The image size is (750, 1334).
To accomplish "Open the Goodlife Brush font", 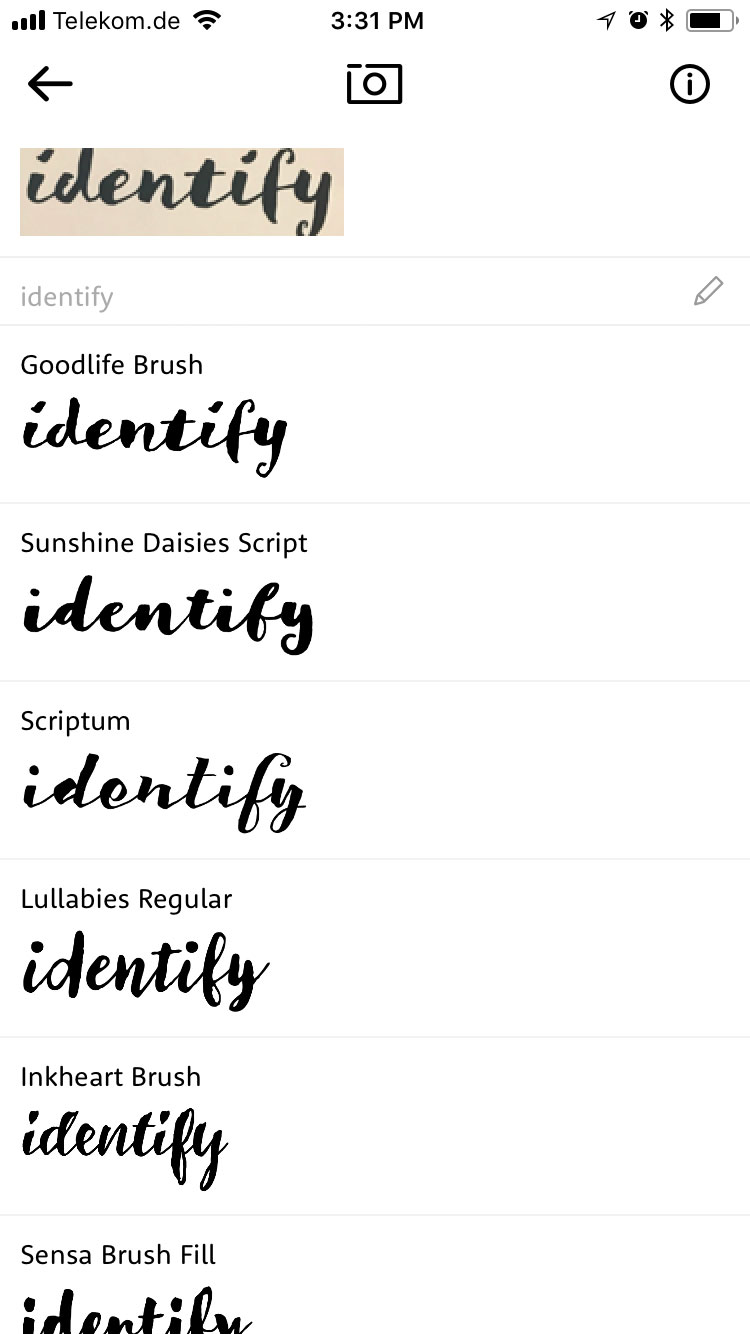I will coord(375,415).
